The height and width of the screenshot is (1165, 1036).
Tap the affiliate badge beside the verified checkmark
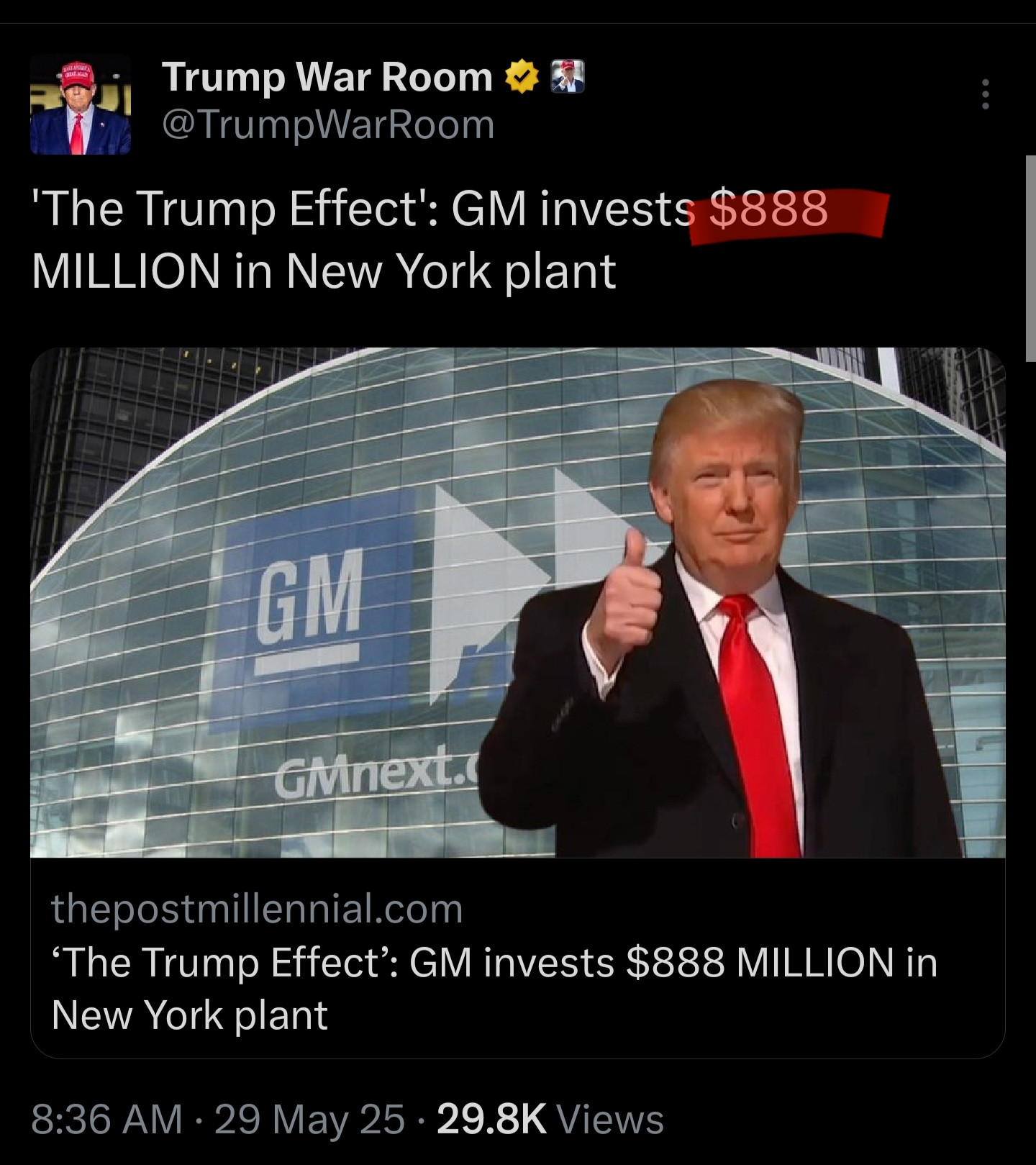pos(567,77)
